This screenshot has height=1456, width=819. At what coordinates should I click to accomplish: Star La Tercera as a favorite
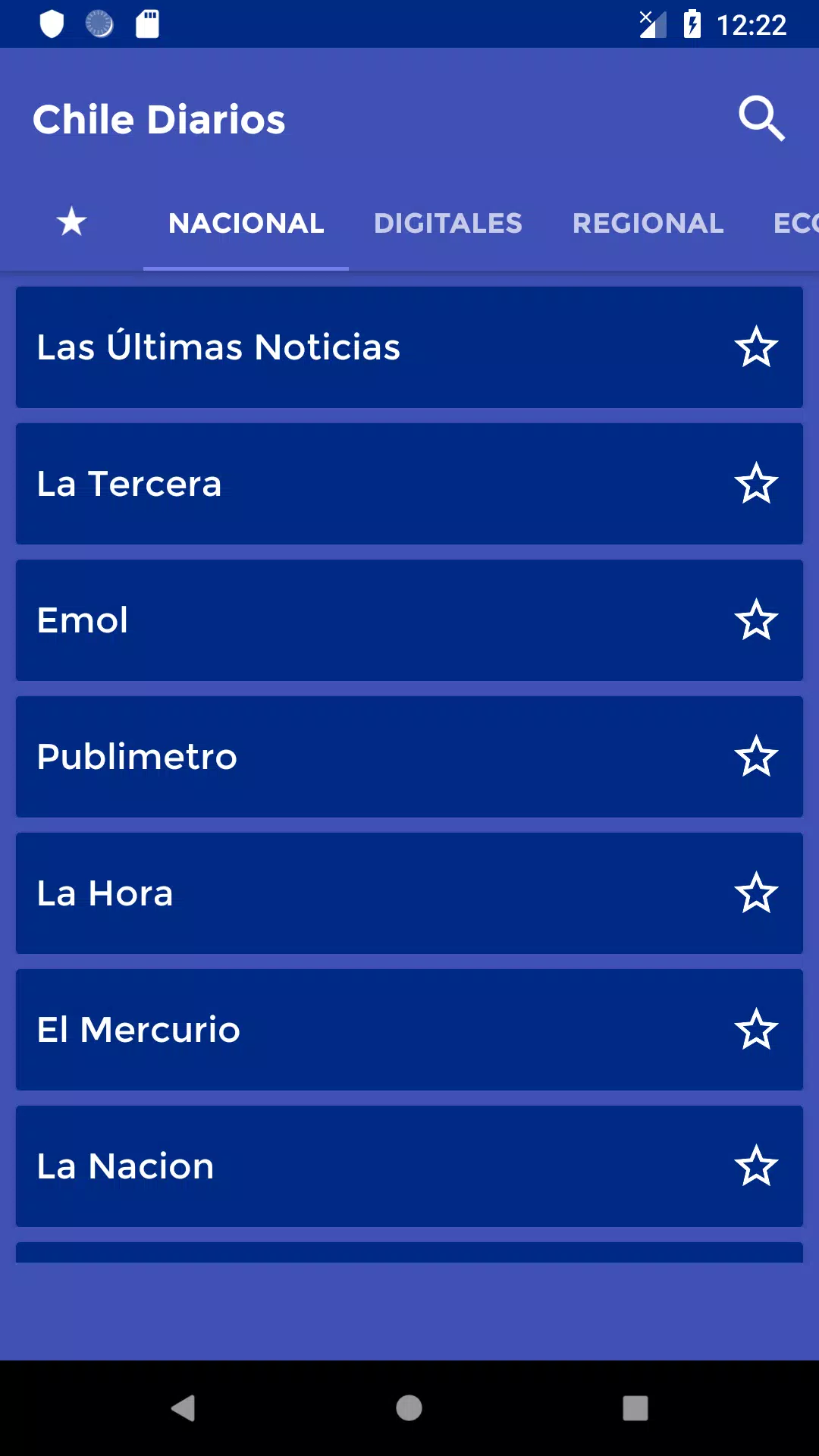pos(756,484)
